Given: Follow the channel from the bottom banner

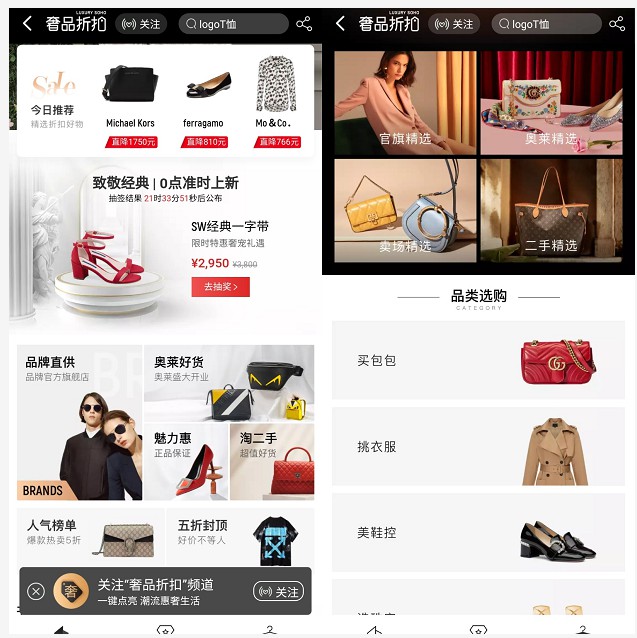Looking at the screenshot, I should click(x=277, y=591).
